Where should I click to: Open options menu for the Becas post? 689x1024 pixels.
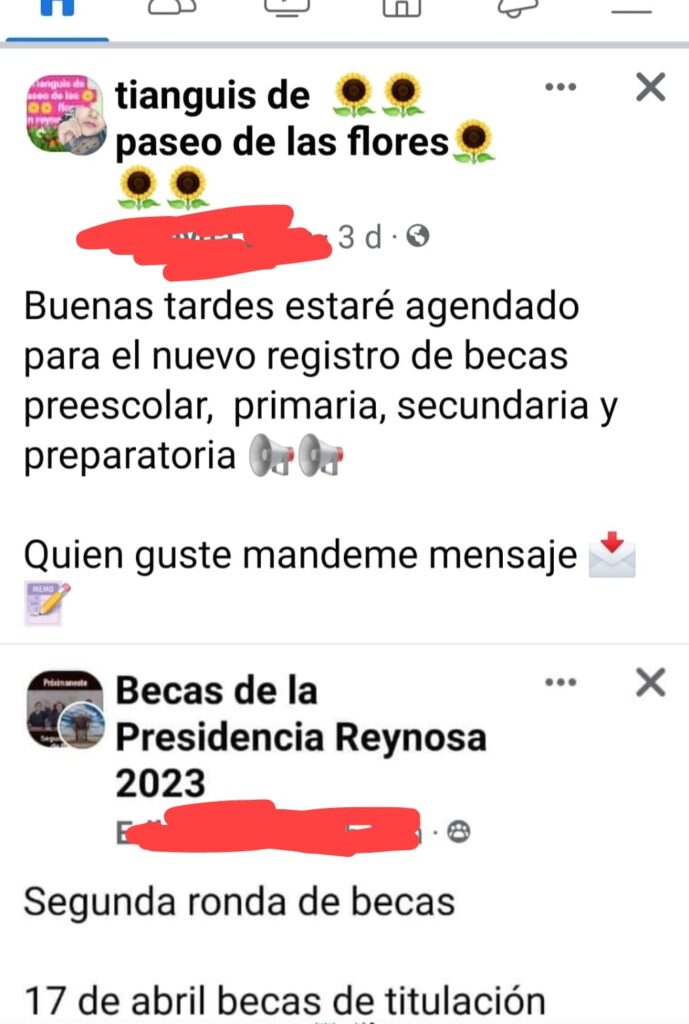point(560,684)
